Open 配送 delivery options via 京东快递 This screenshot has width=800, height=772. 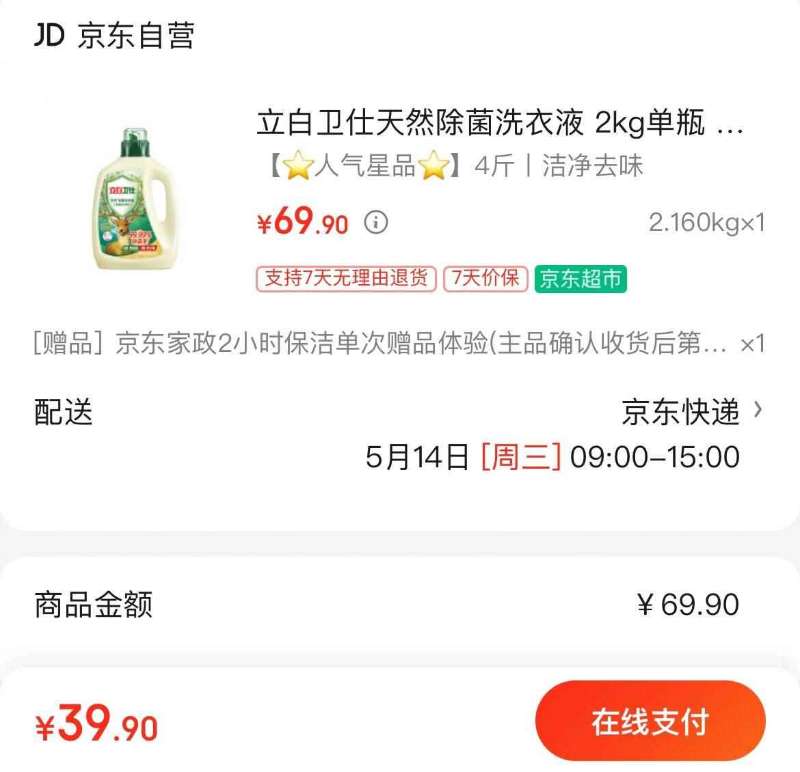click(x=692, y=411)
